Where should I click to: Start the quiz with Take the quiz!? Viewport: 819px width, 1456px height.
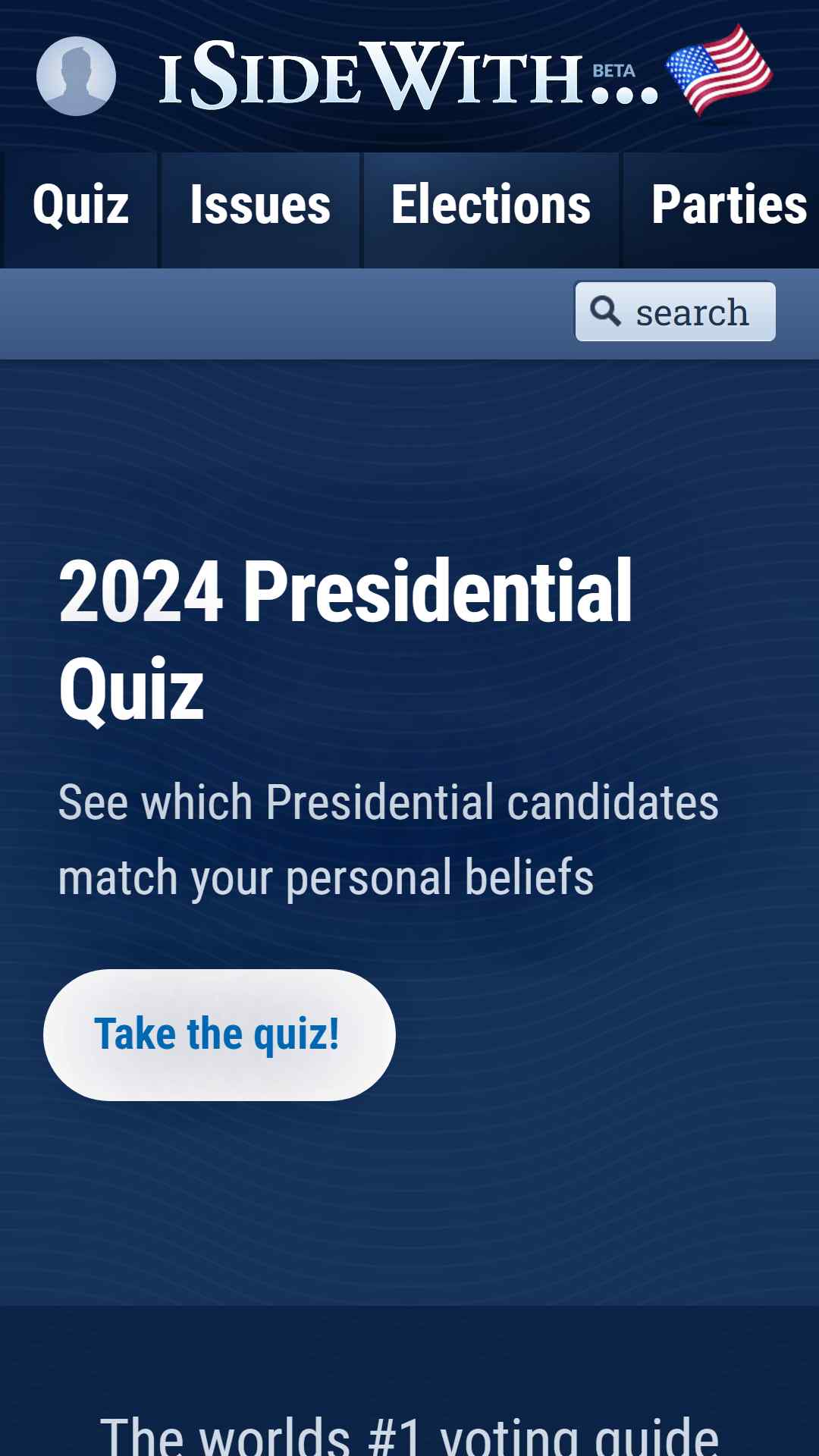(x=219, y=1034)
